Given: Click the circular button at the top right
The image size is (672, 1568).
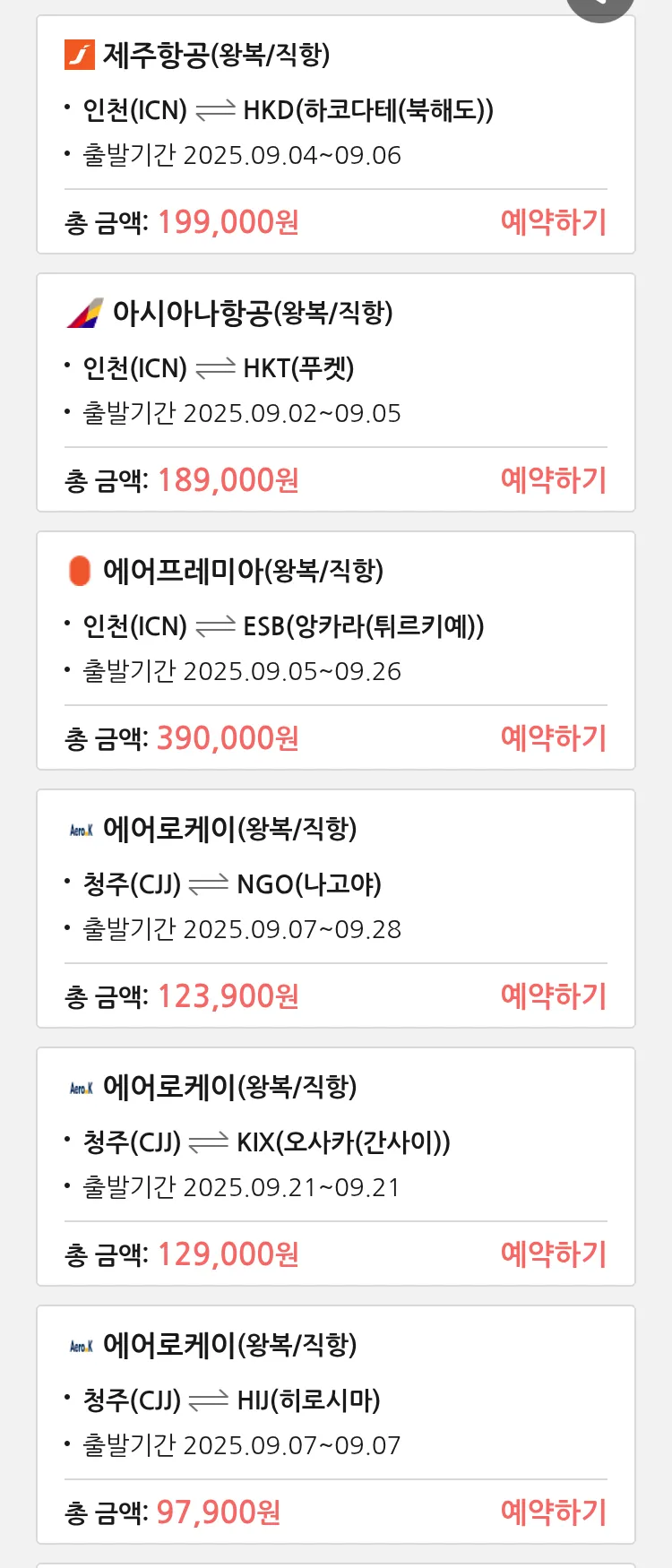Looking at the screenshot, I should click(599, 4).
